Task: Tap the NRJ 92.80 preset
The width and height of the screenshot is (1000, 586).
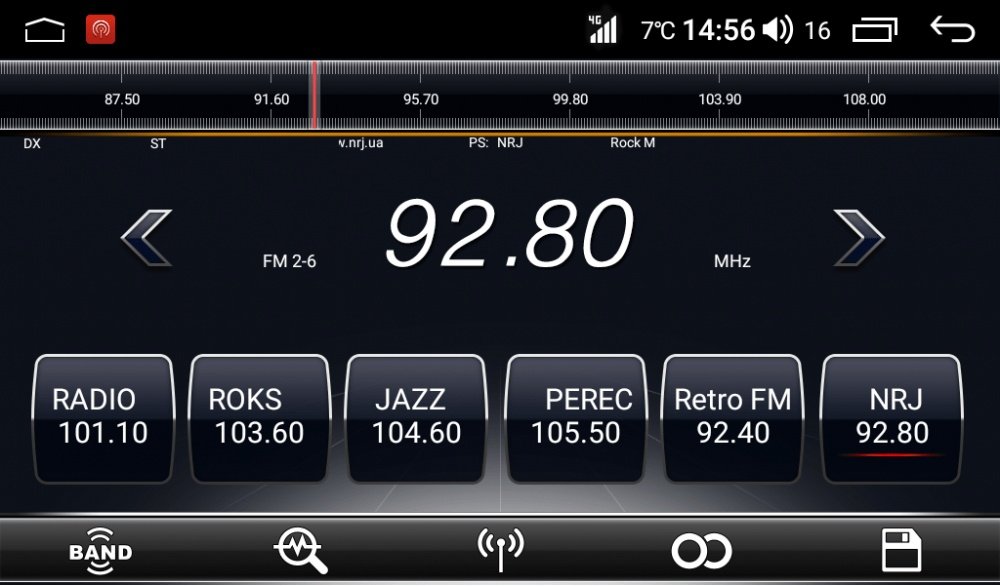Action: [891, 419]
